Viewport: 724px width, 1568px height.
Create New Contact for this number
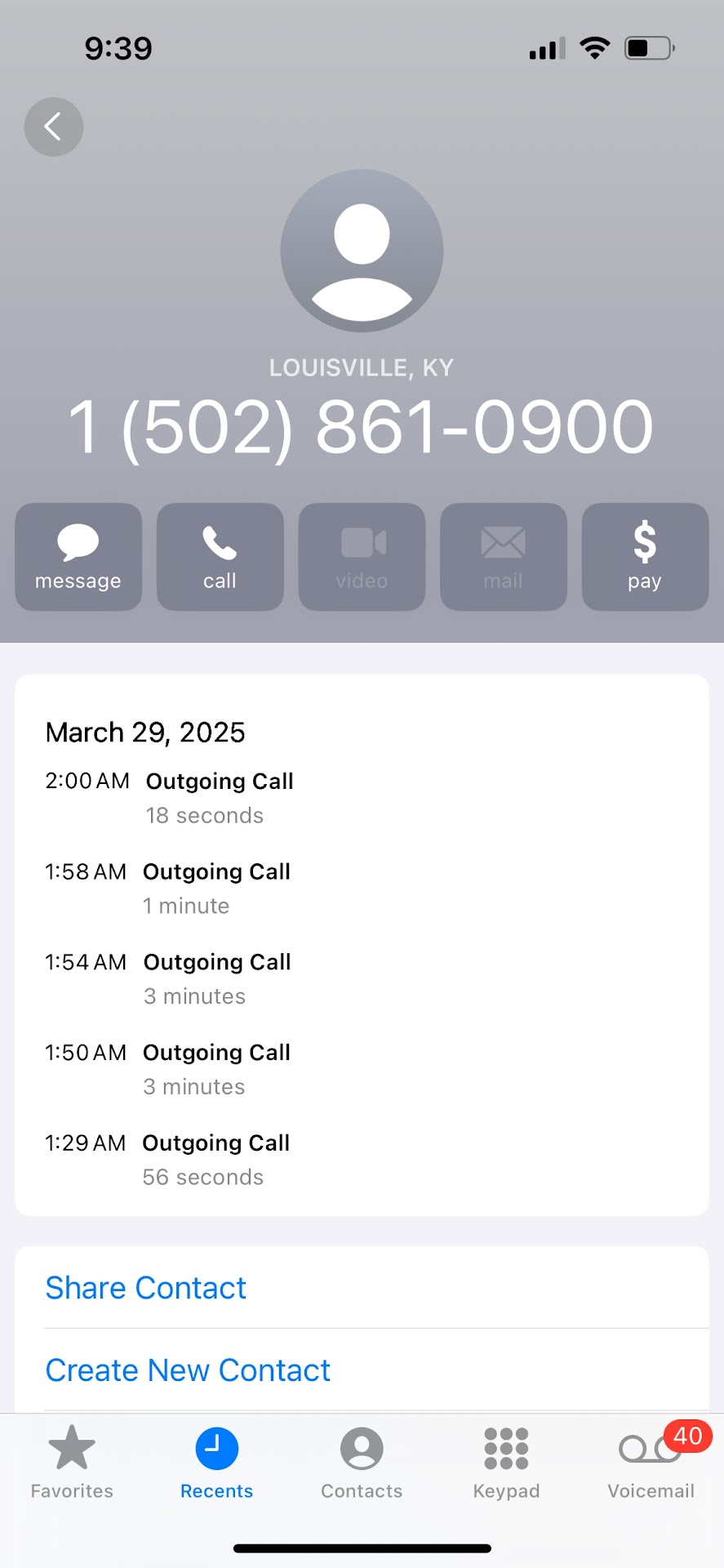point(188,1370)
